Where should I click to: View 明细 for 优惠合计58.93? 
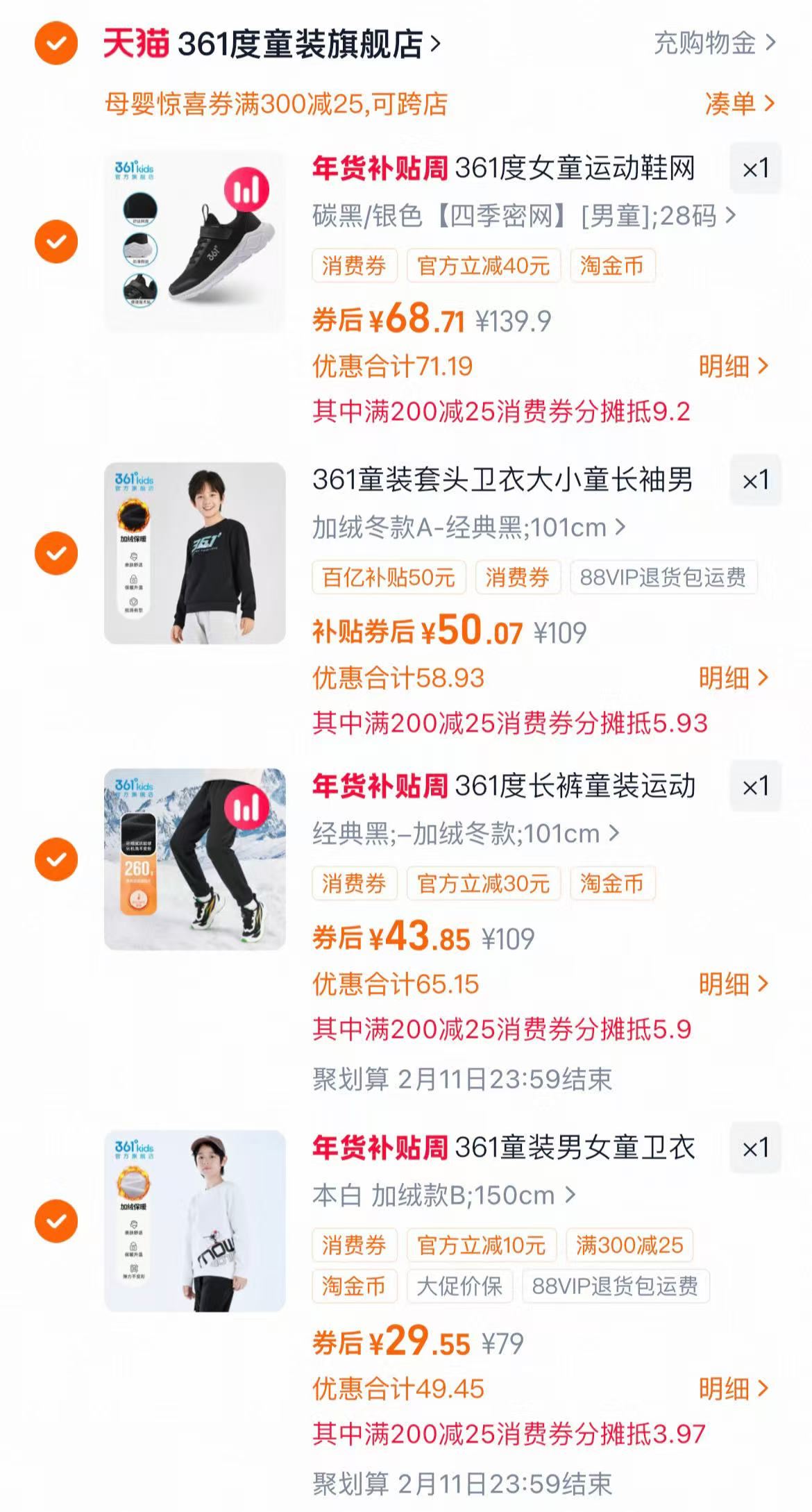[x=733, y=678]
